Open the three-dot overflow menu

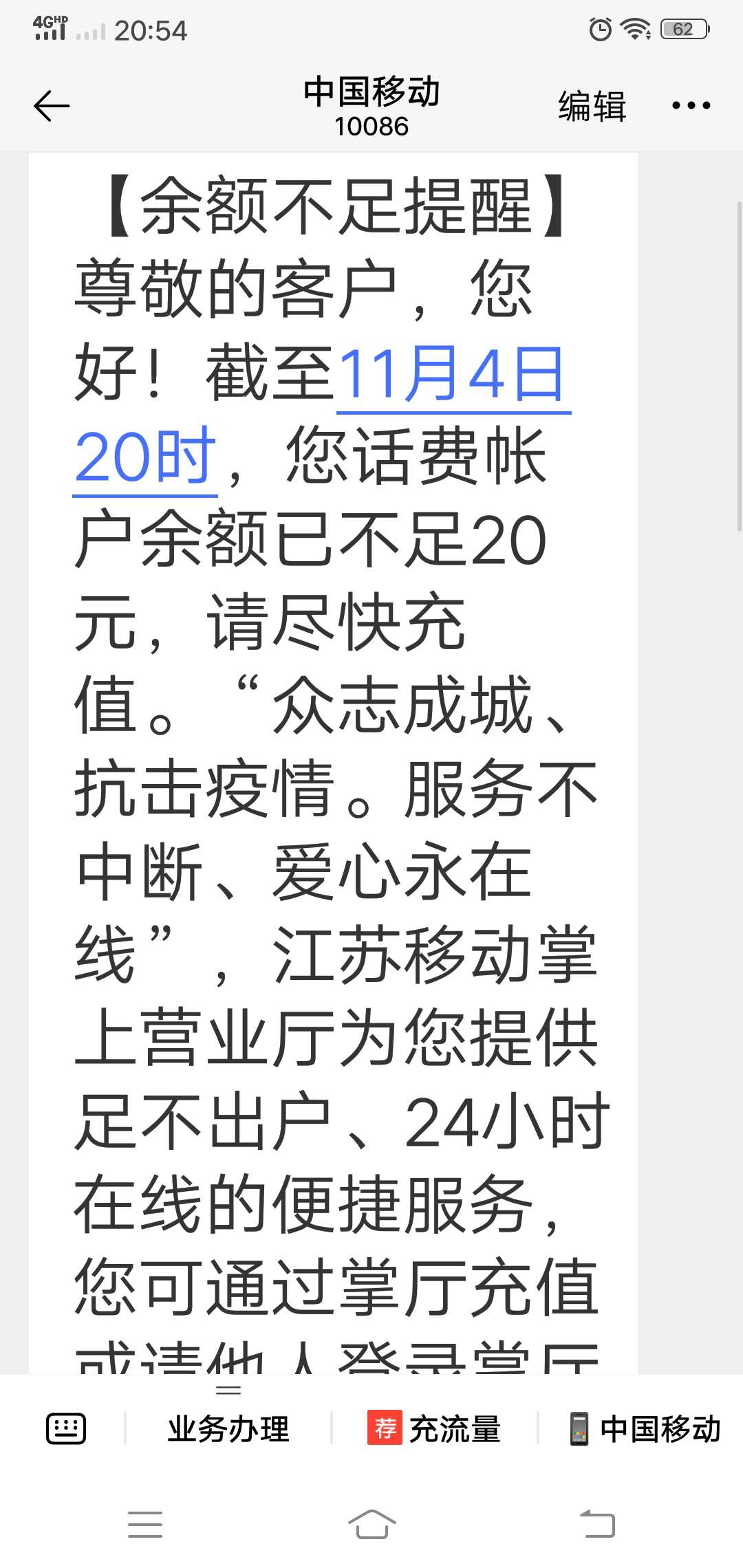click(691, 105)
